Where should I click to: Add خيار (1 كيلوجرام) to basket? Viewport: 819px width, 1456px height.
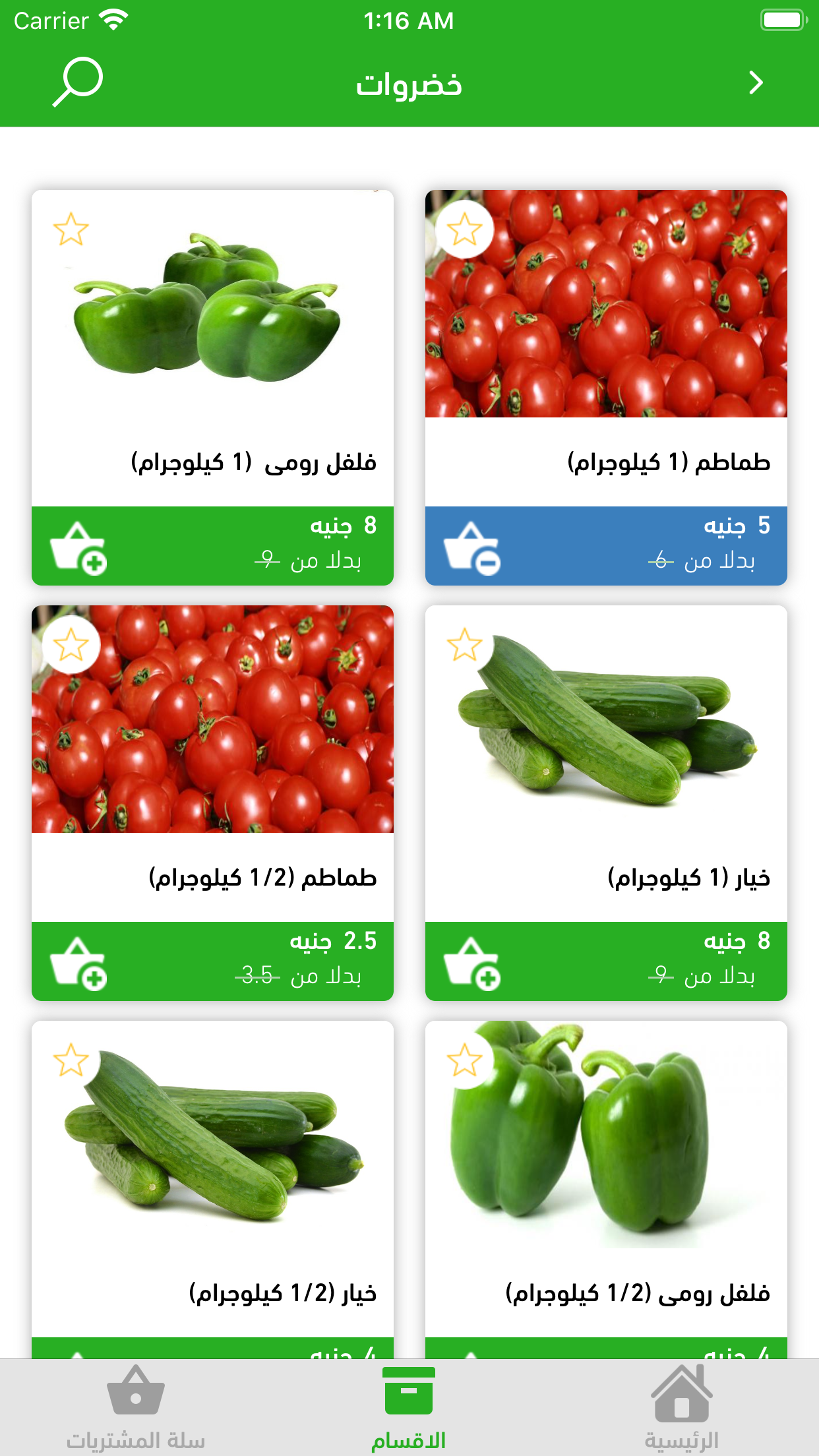[472, 963]
